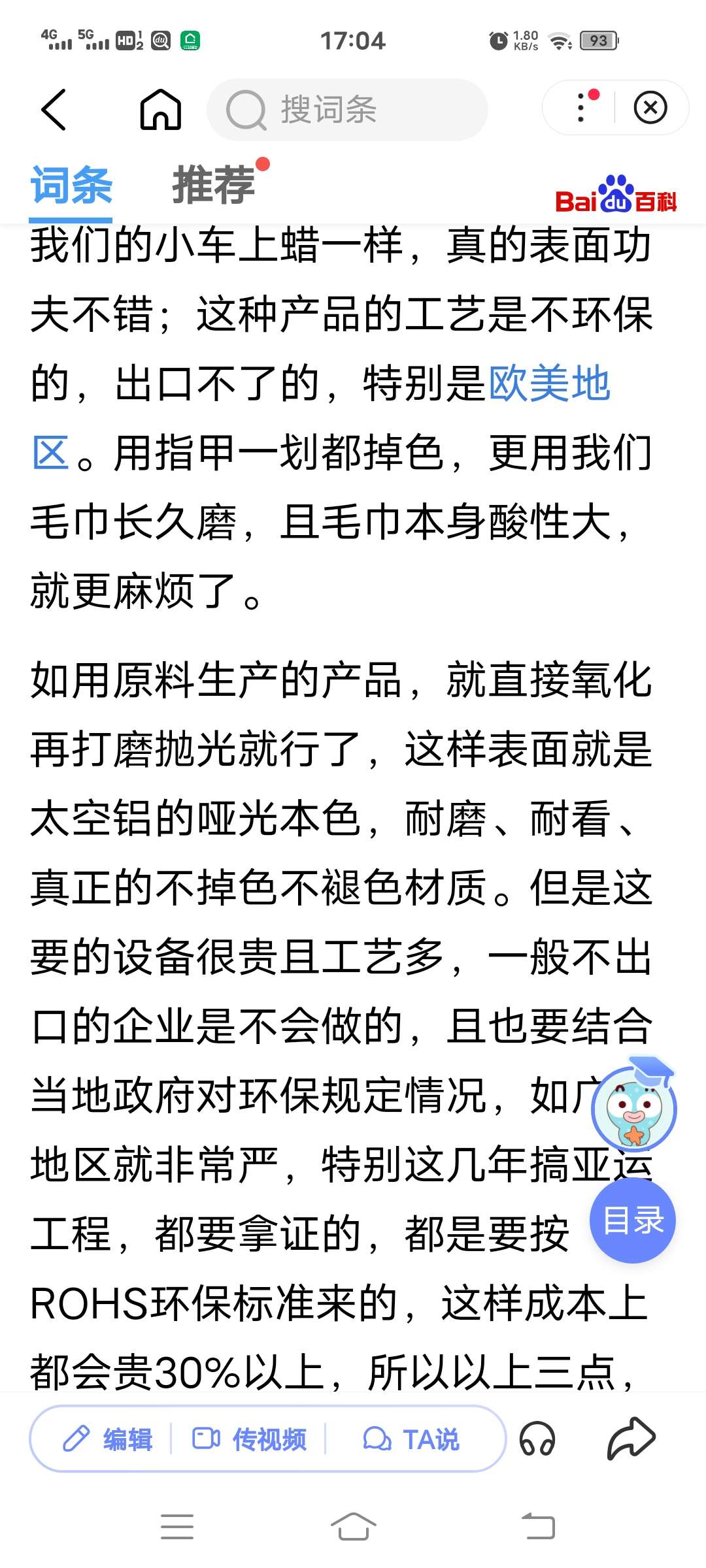Open the 欧美地区 link
This screenshot has height=1568, width=706.
click(549, 384)
